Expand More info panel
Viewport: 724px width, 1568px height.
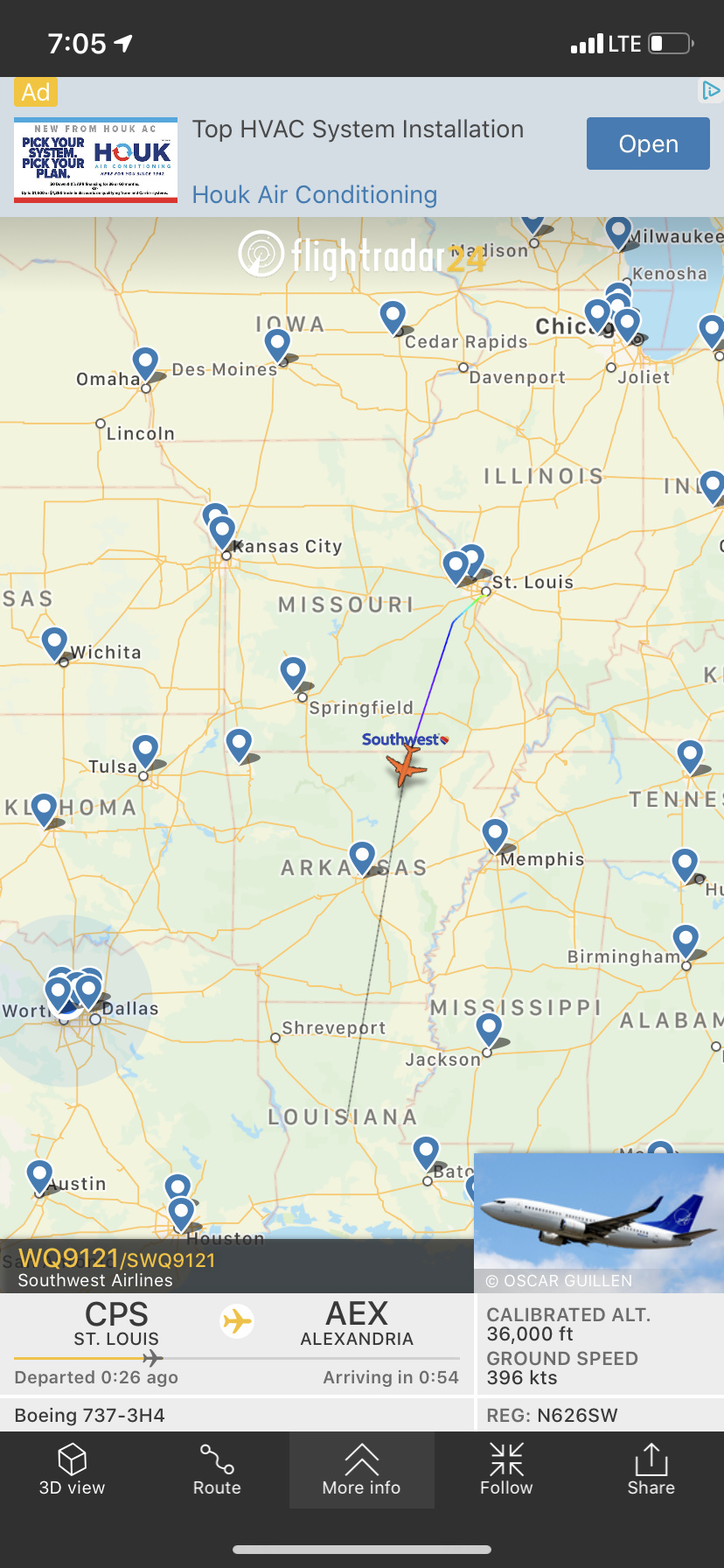(361, 1470)
